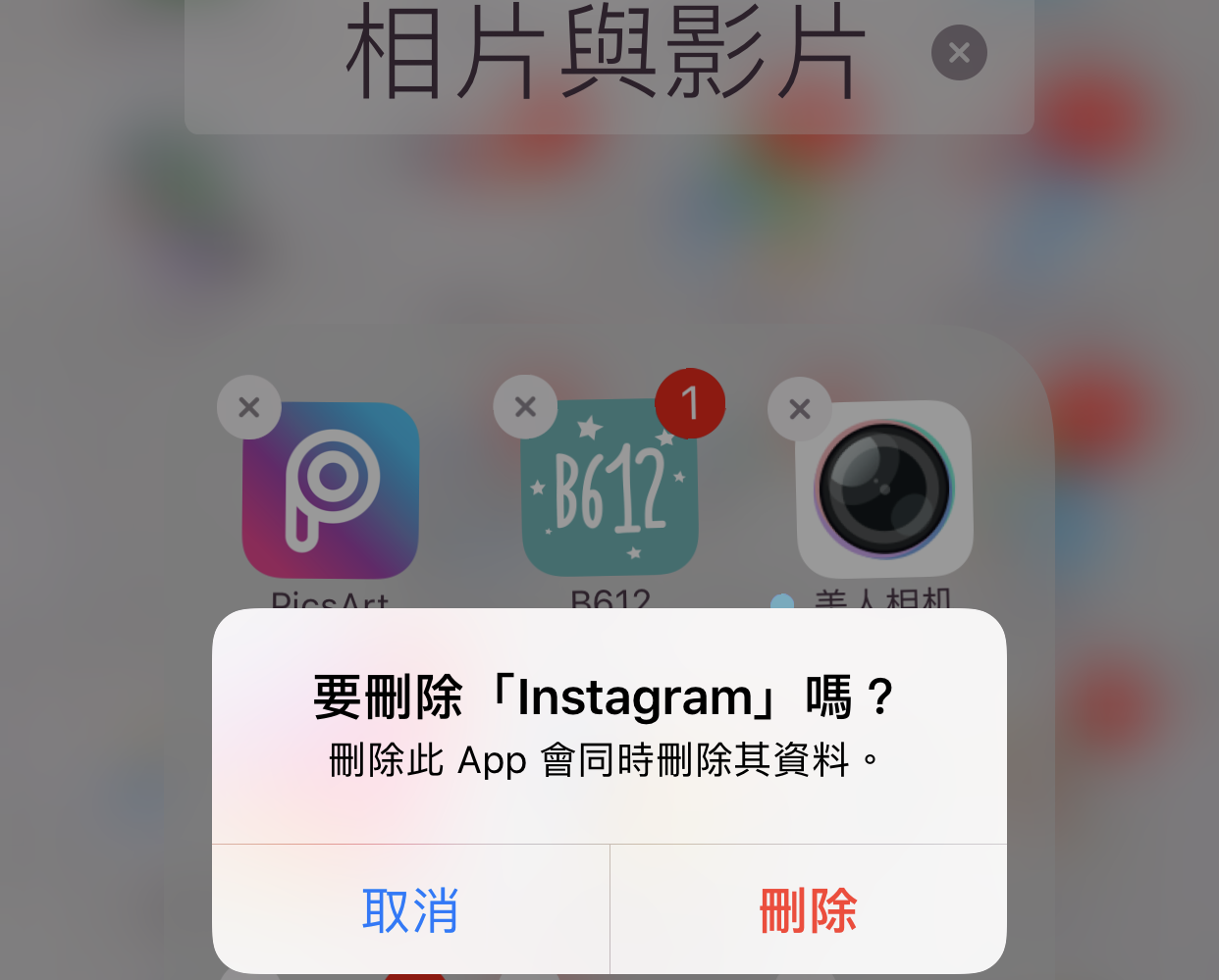Tap the delete badge on B612

pos(525,406)
